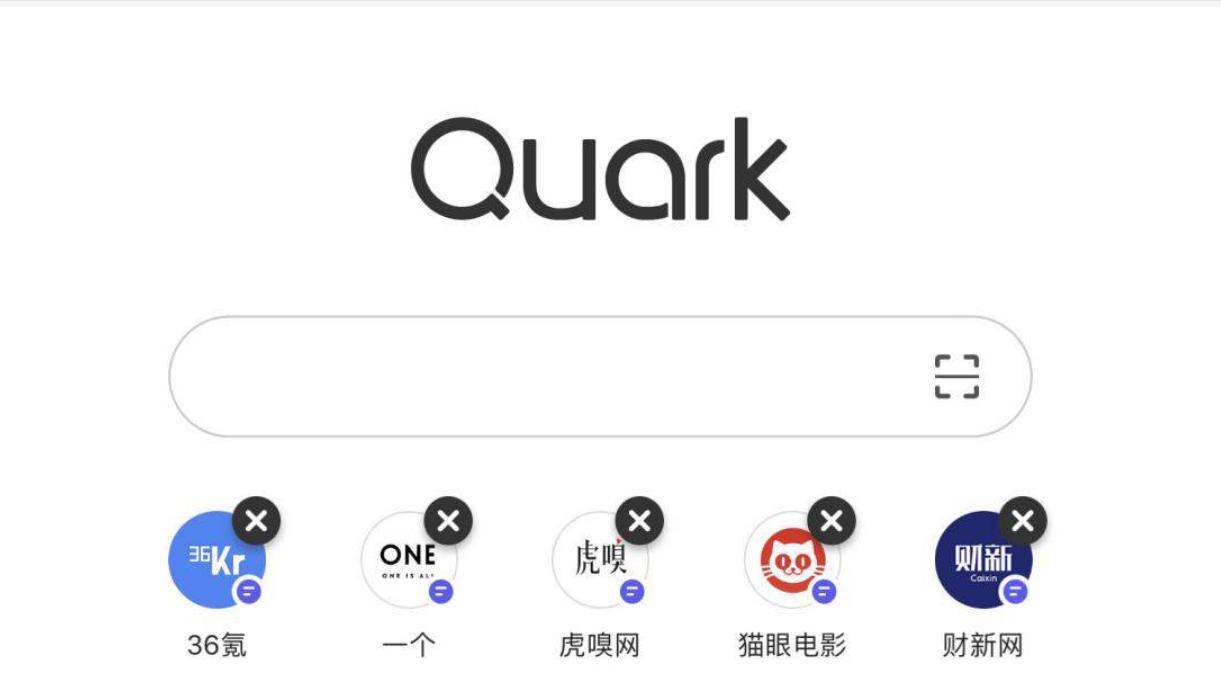
Task: Open the 一个 ONE shortcut
Action: 407,560
